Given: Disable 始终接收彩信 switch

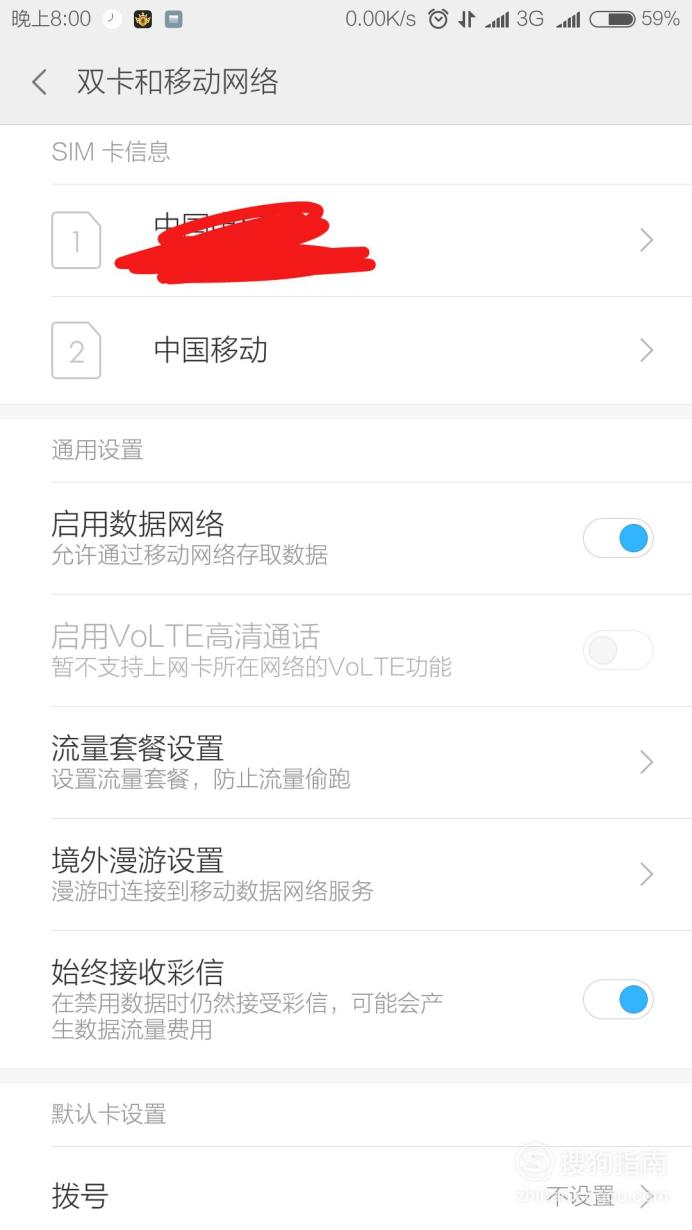Looking at the screenshot, I should [618, 999].
